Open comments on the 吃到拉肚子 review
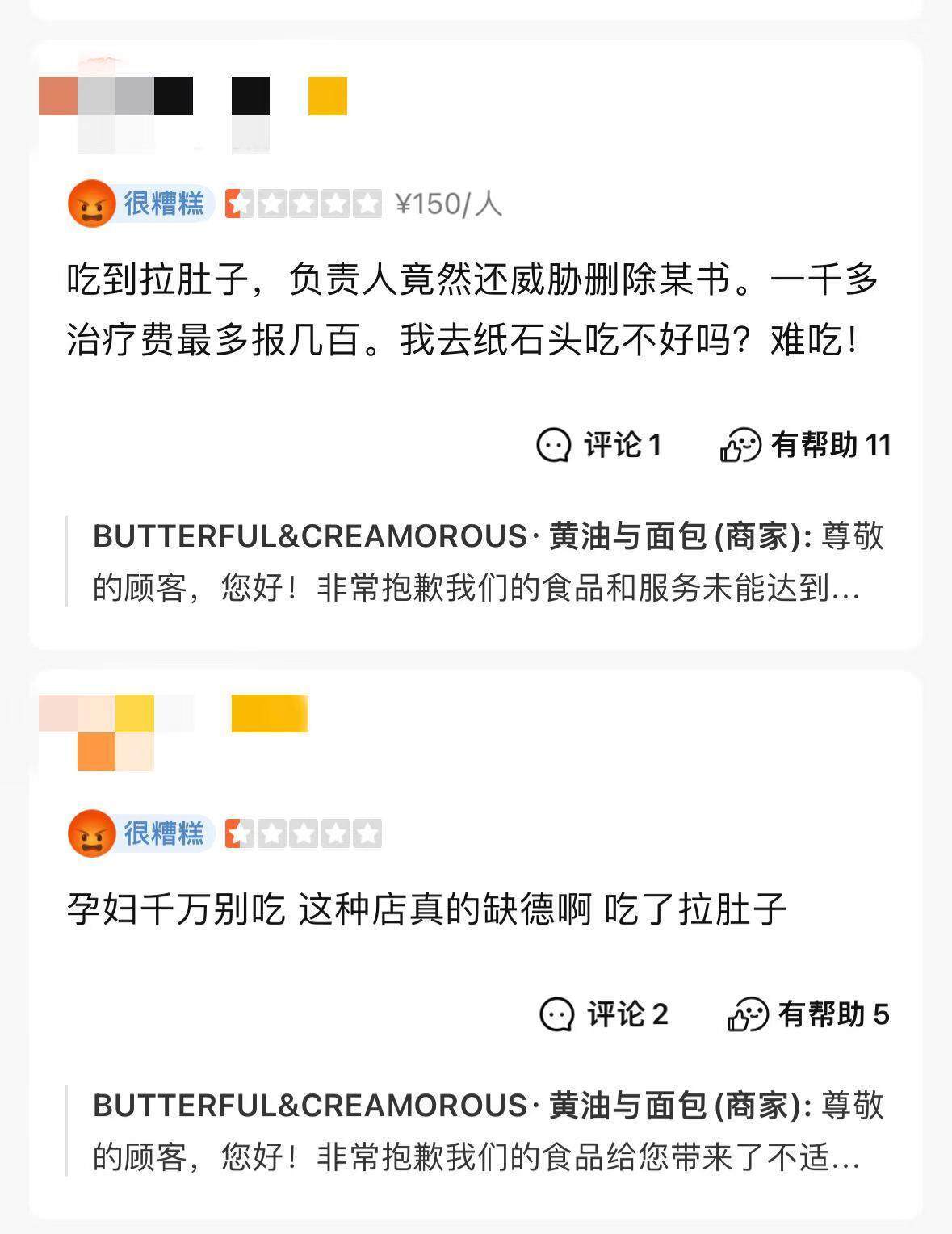 [599, 445]
